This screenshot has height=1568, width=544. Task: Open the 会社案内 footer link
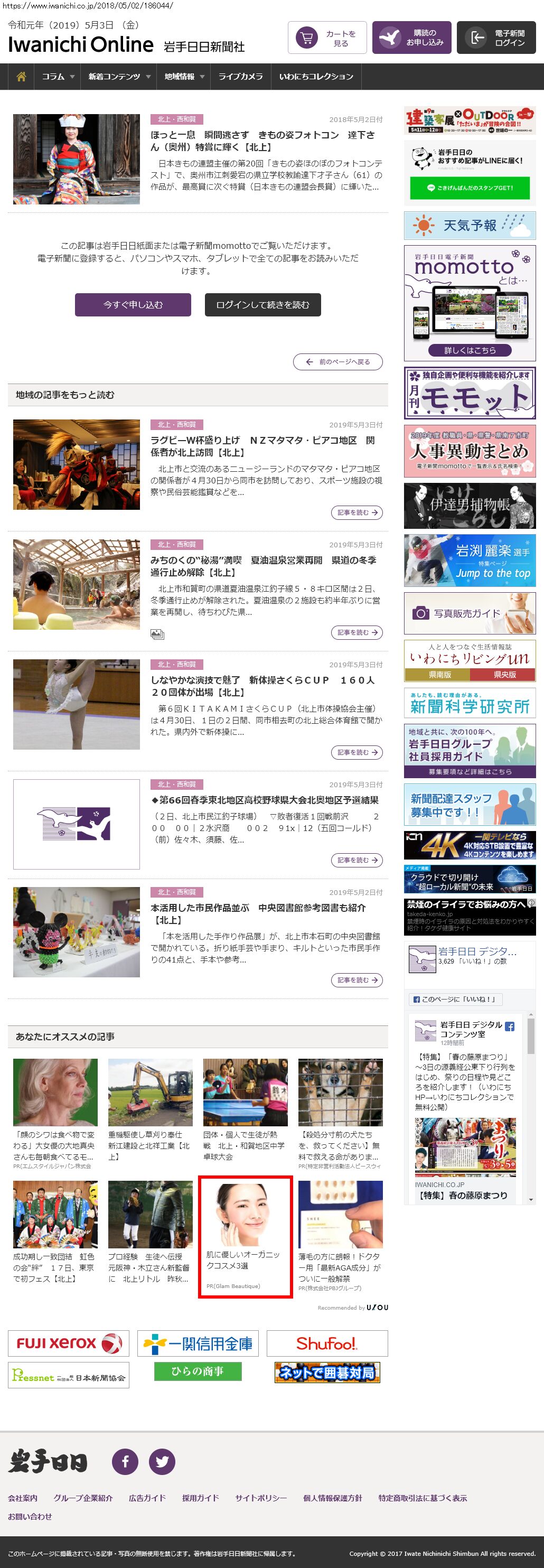pos(23,1498)
